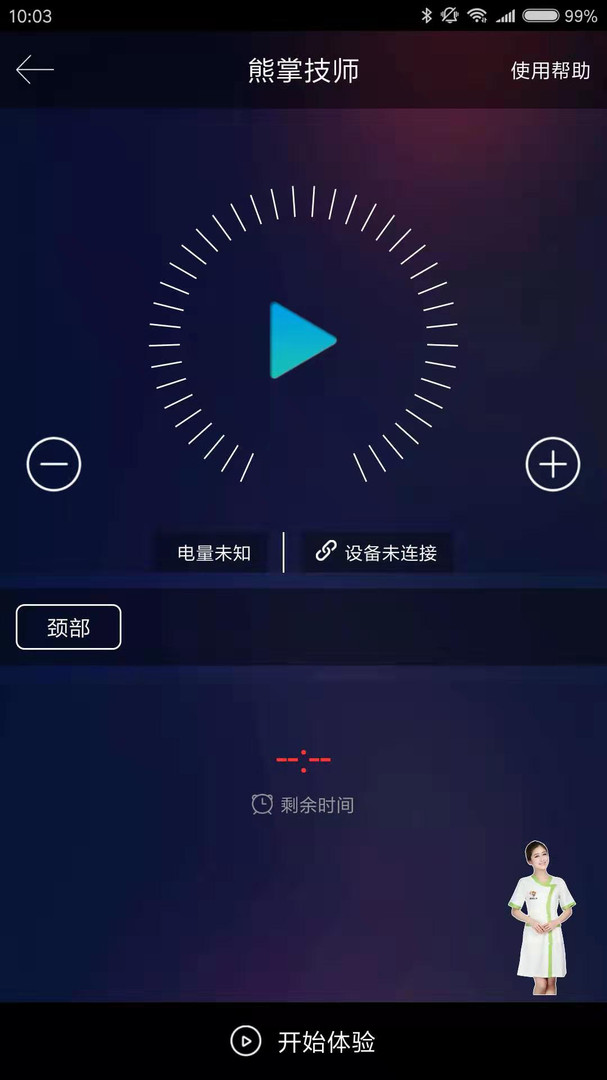This screenshot has width=607, height=1080.
Task: Tap 设备未连接 to connect device
Action: 377,552
